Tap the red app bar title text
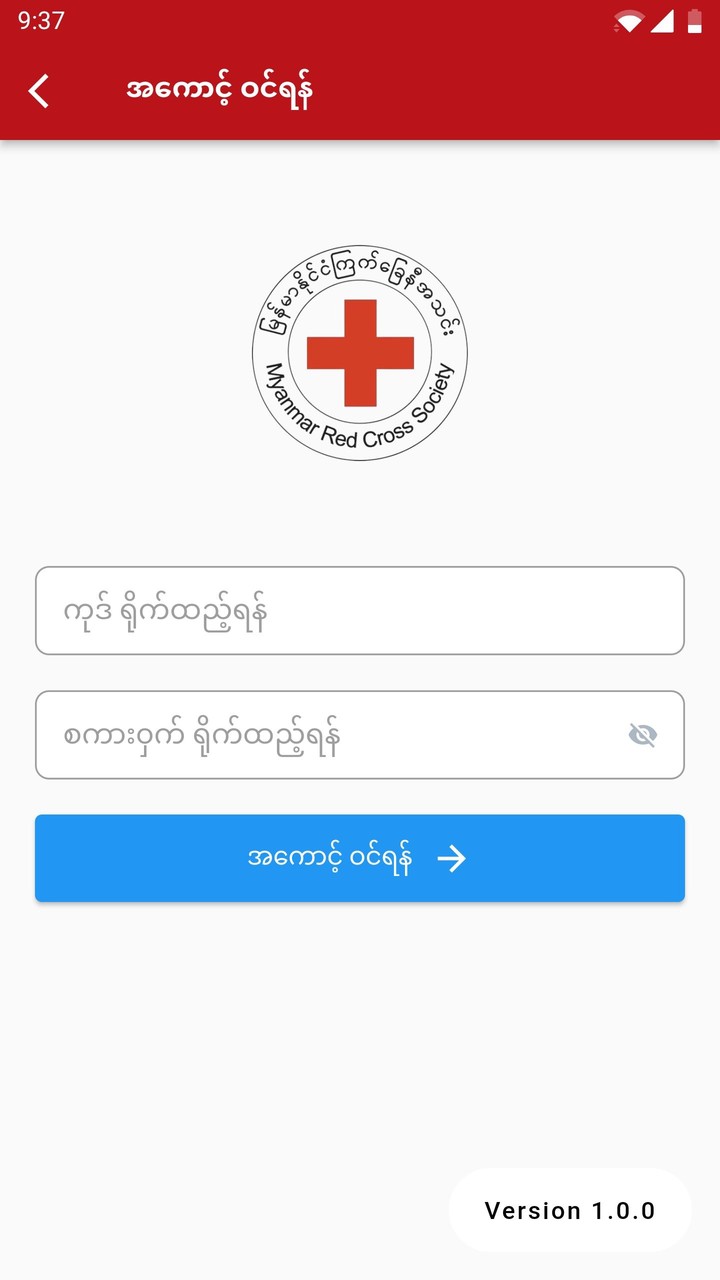720x1280 pixels. coord(220,90)
